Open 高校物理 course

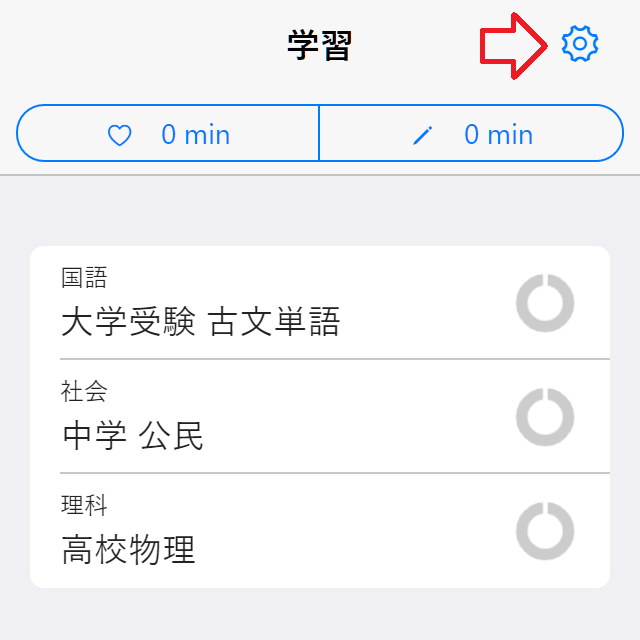tap(320, 531)
